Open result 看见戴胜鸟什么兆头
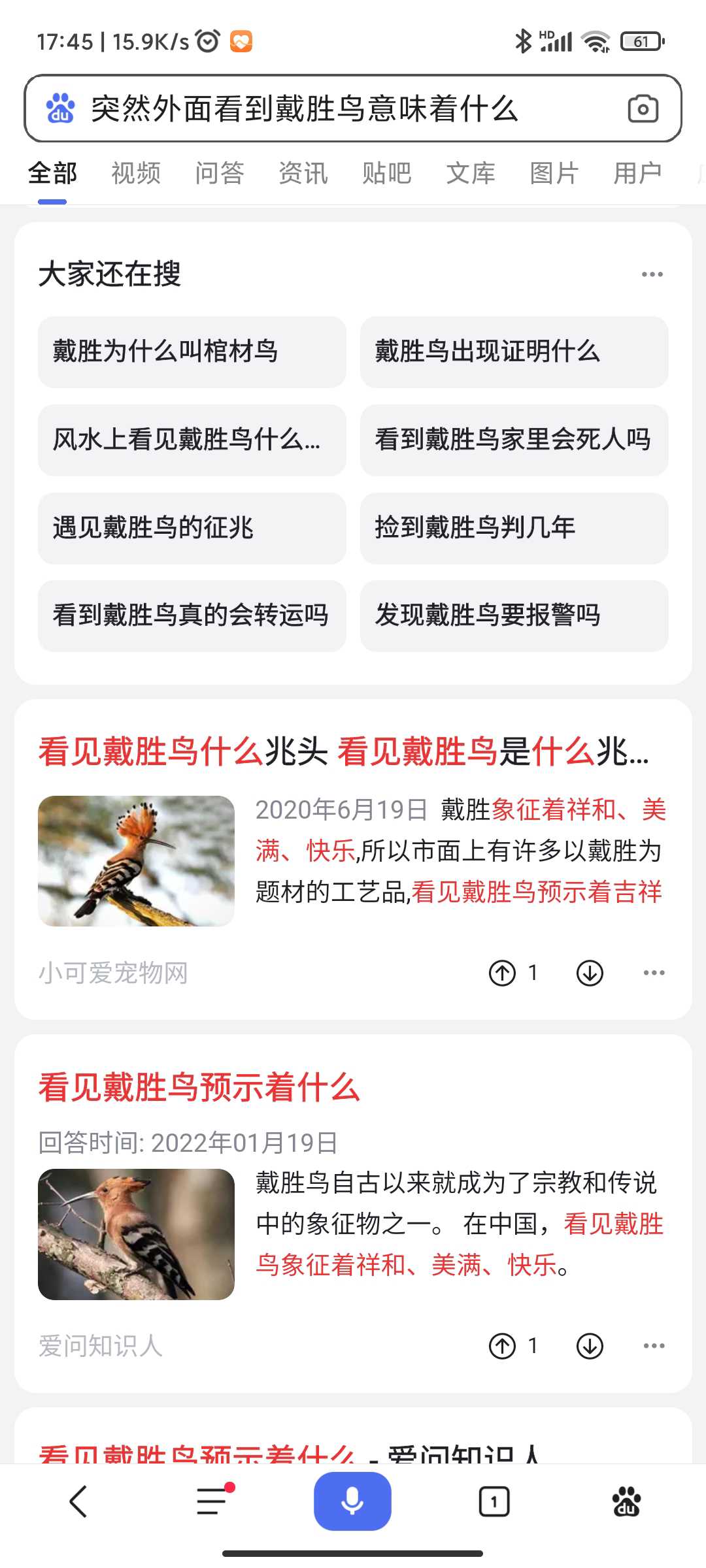The height and width of the screenshot is (1568, 706). tap(344, 751)
